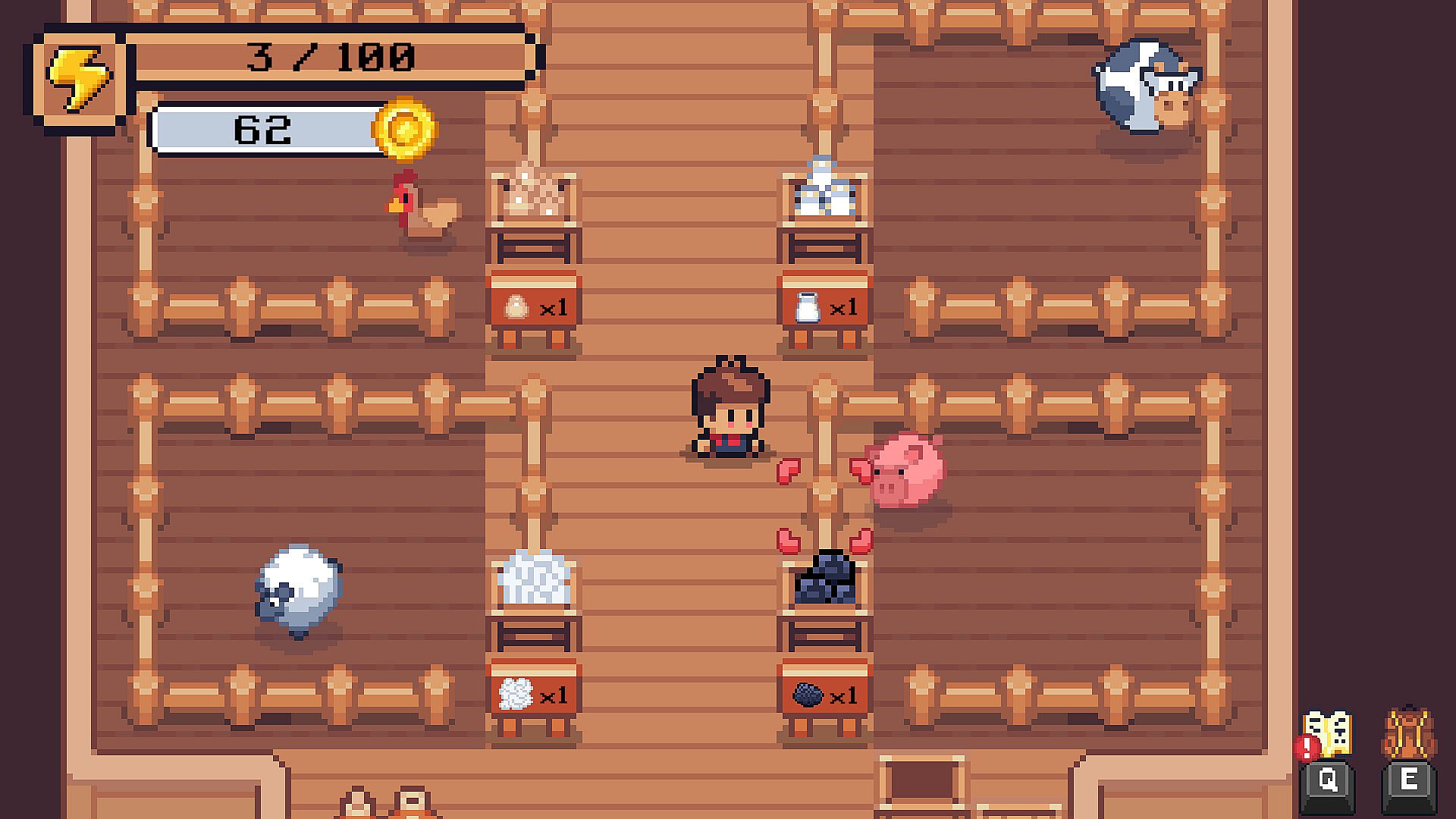The height and width of the screenshot is (819, 1456).
Task: Tap the pink pig
Action: click(903, 470)
